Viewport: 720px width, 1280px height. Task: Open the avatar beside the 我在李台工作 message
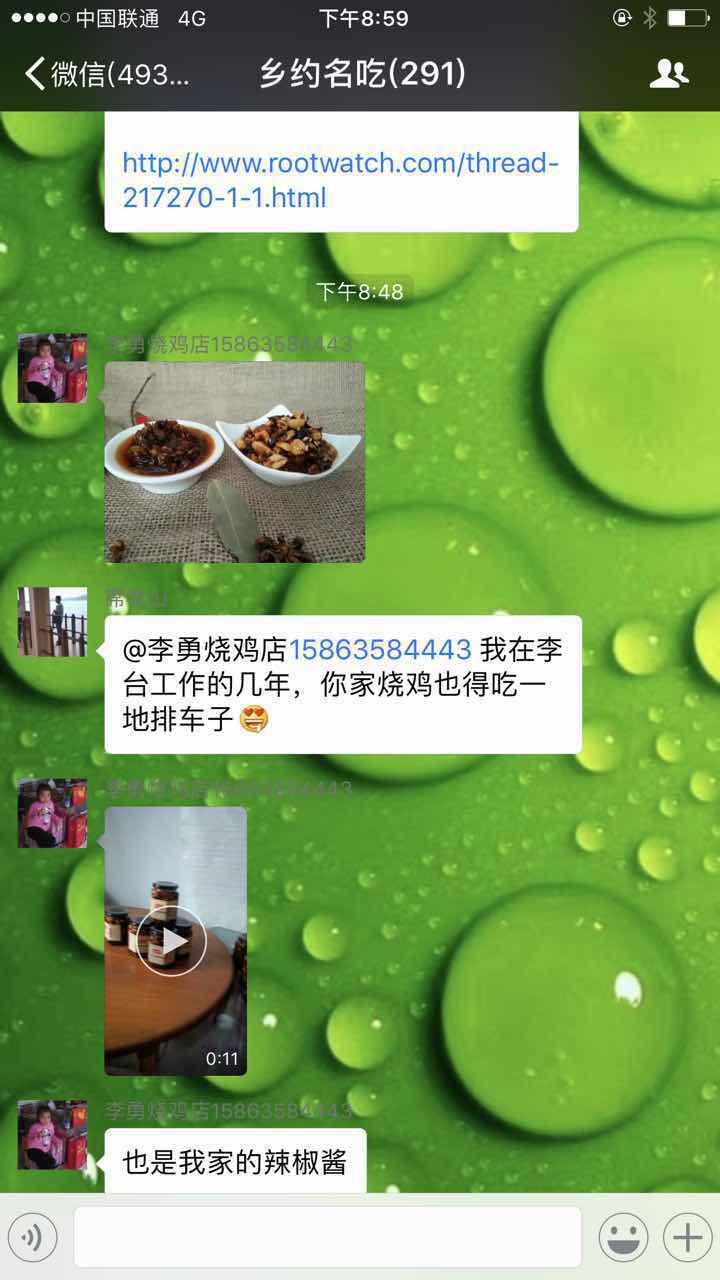pos(52,622)
